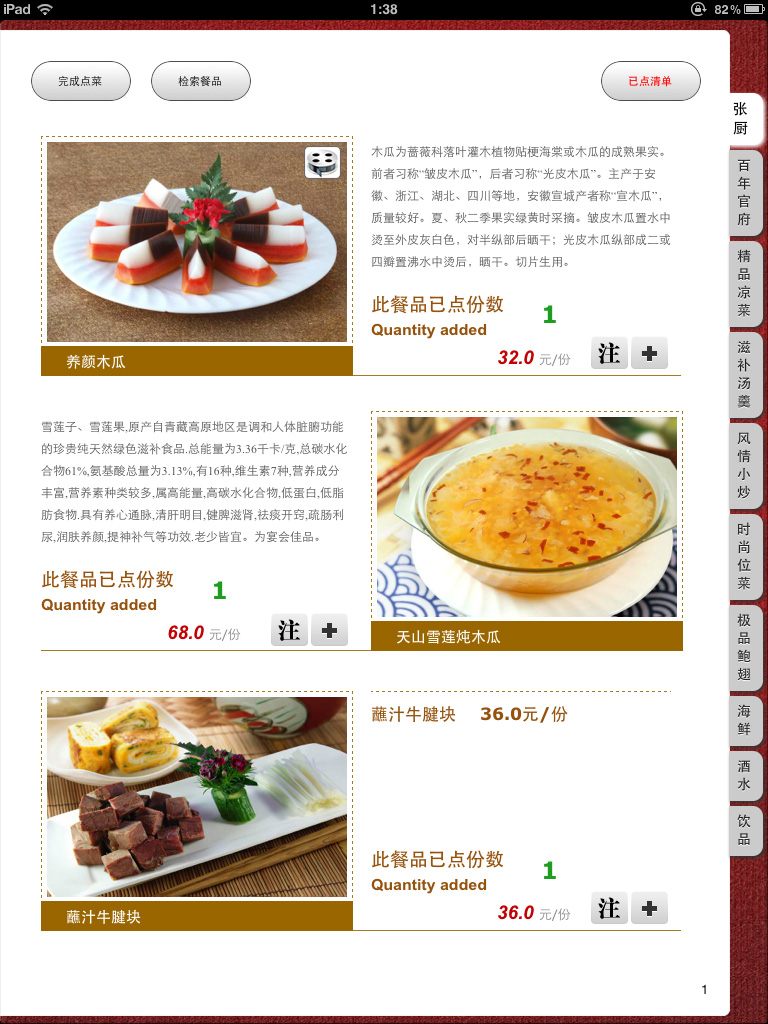Image resolution: width=768 pixels, height=1024 pixels.
Task: Increase 蘸汁牛腱块 quantity with plus
Action: [649, 908]
